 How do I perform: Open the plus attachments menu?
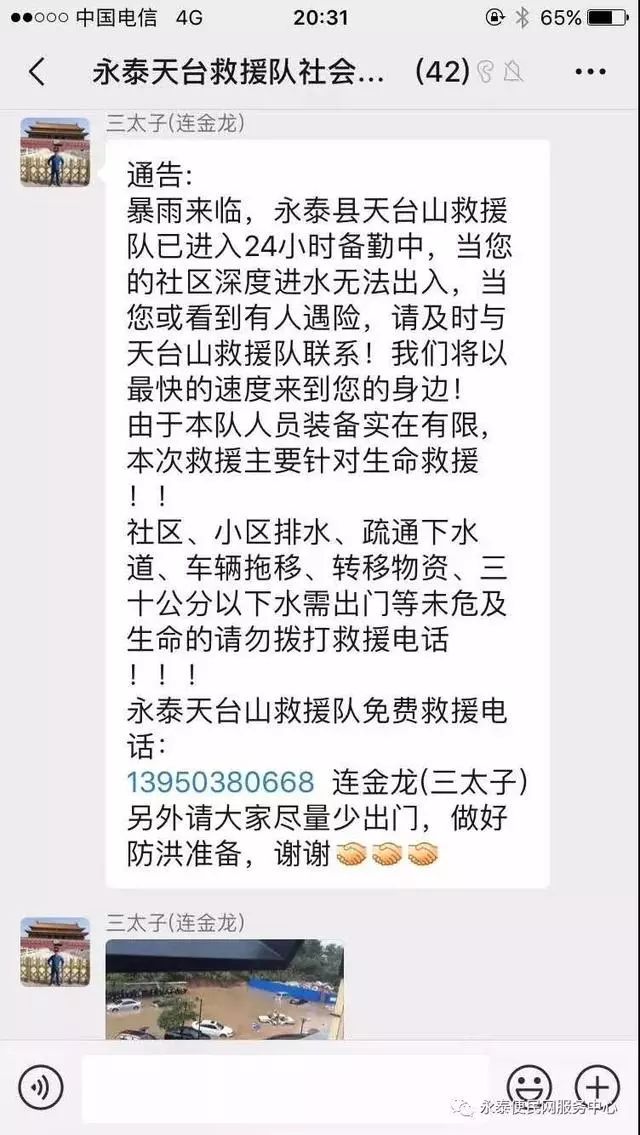597,1086
